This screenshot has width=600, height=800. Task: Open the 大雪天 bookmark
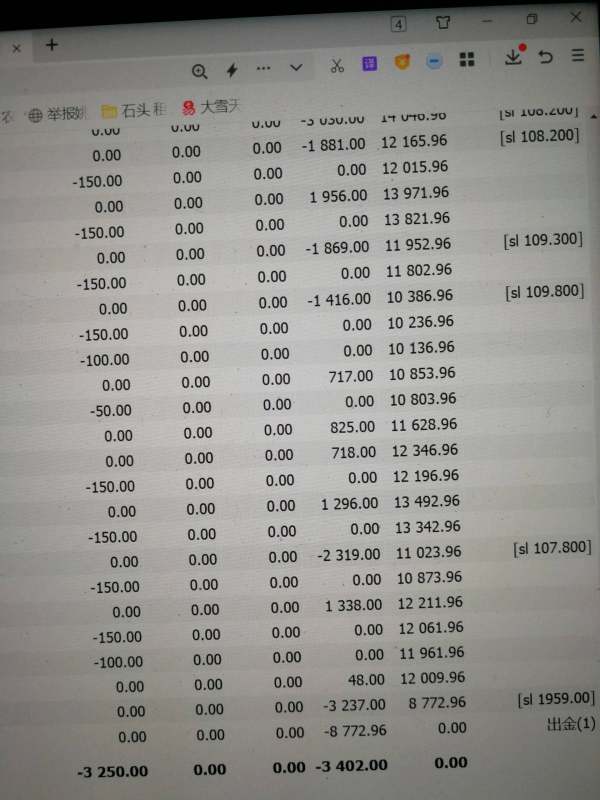[211, 107]
